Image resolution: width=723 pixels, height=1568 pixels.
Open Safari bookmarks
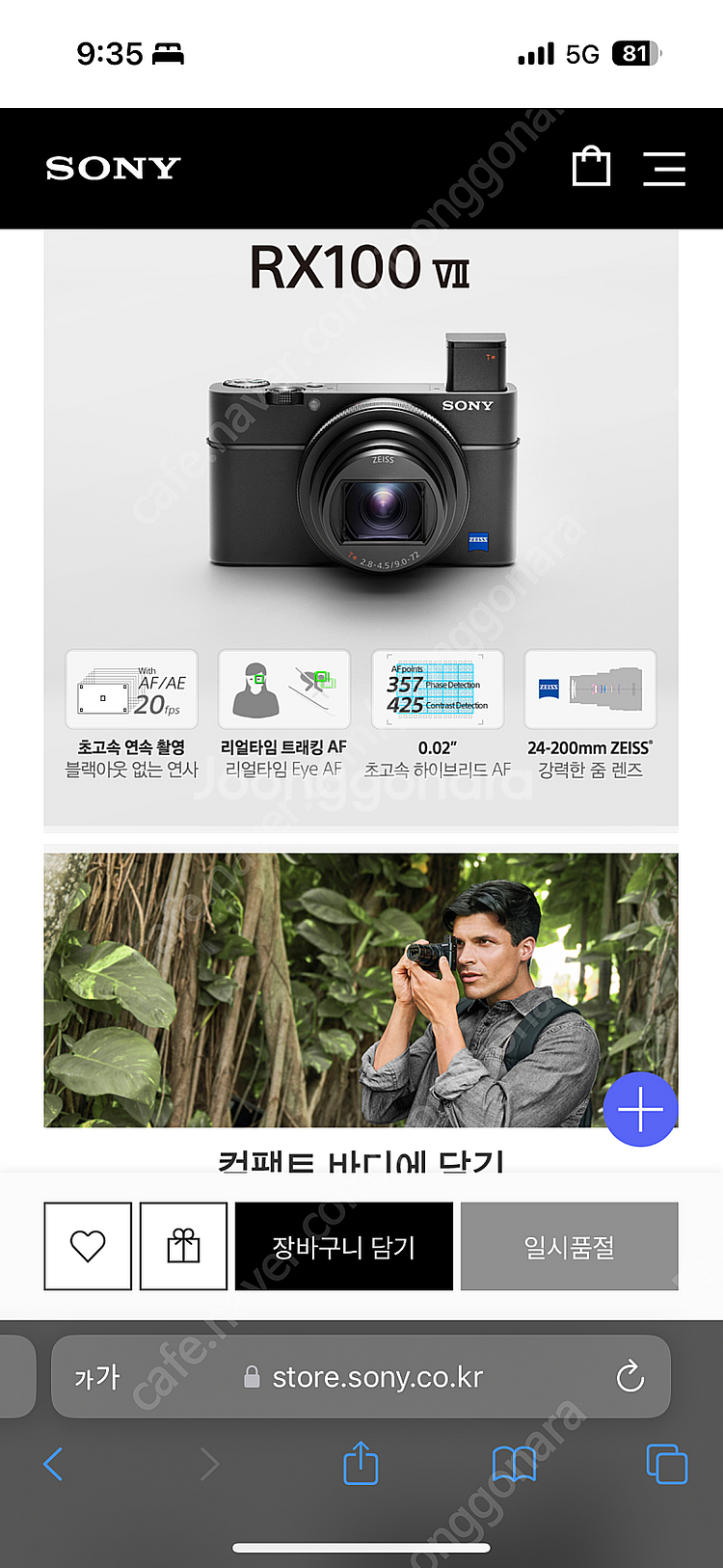click(515, 1464)
